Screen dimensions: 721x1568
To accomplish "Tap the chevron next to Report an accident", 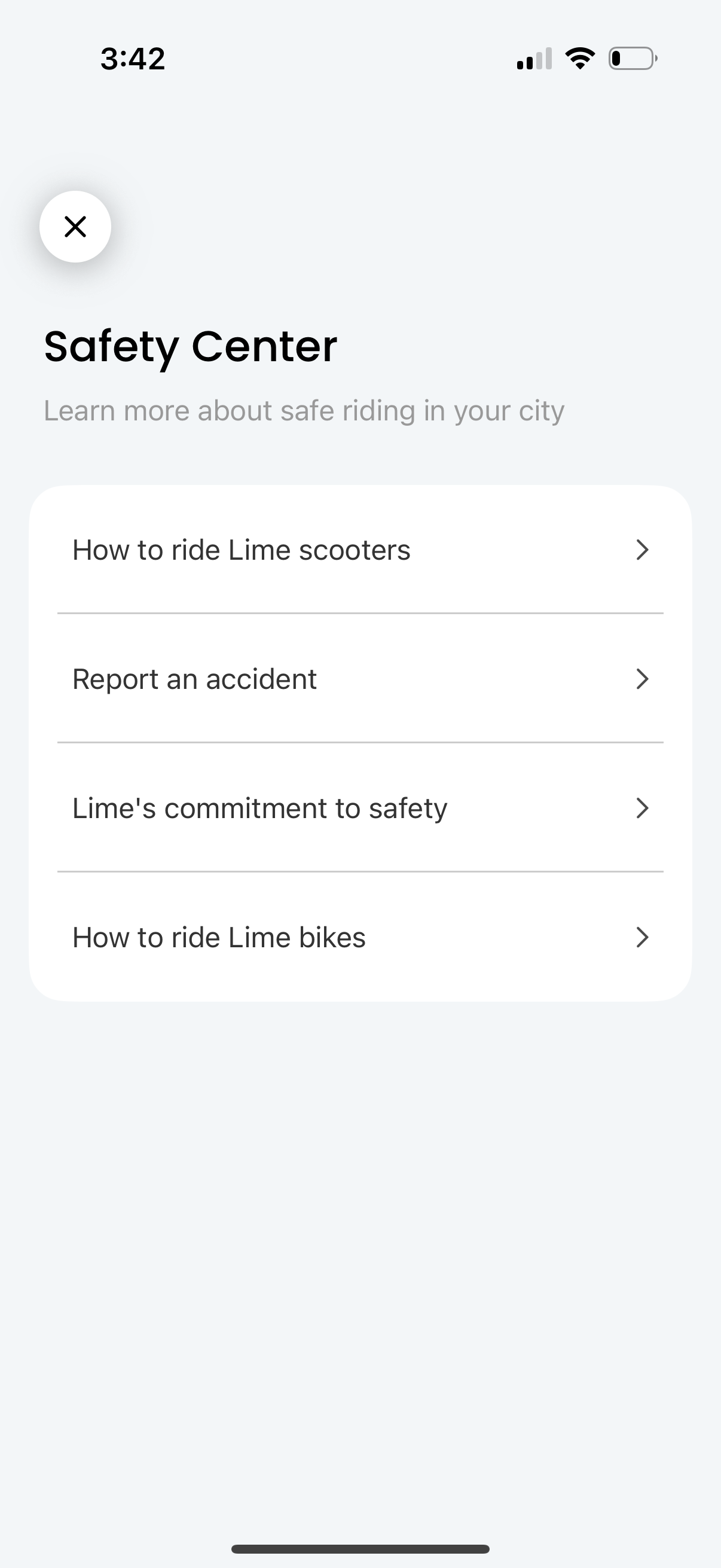I will pos(643,679).
